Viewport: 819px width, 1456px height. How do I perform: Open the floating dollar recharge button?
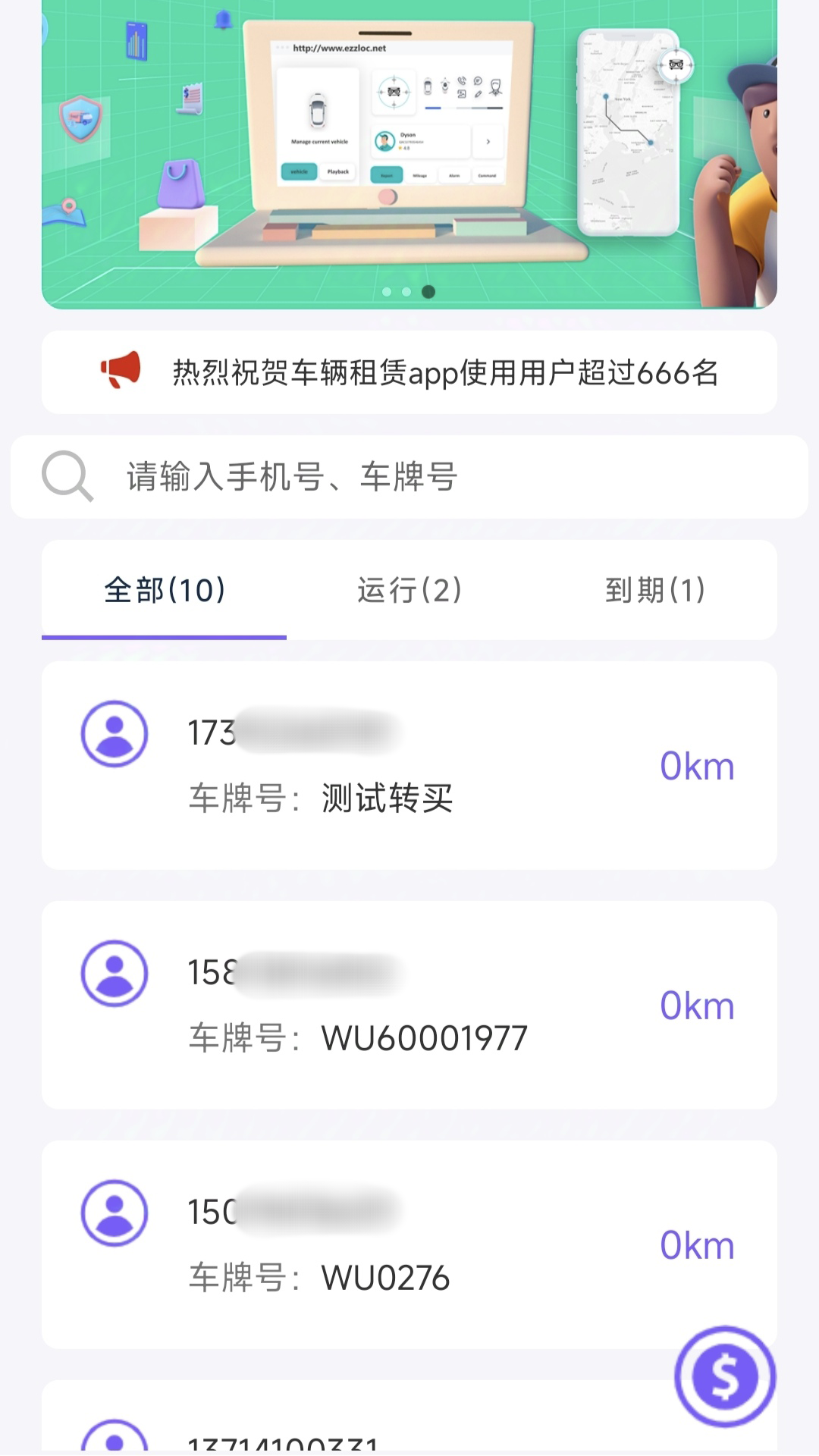[x=724, y=1378]
